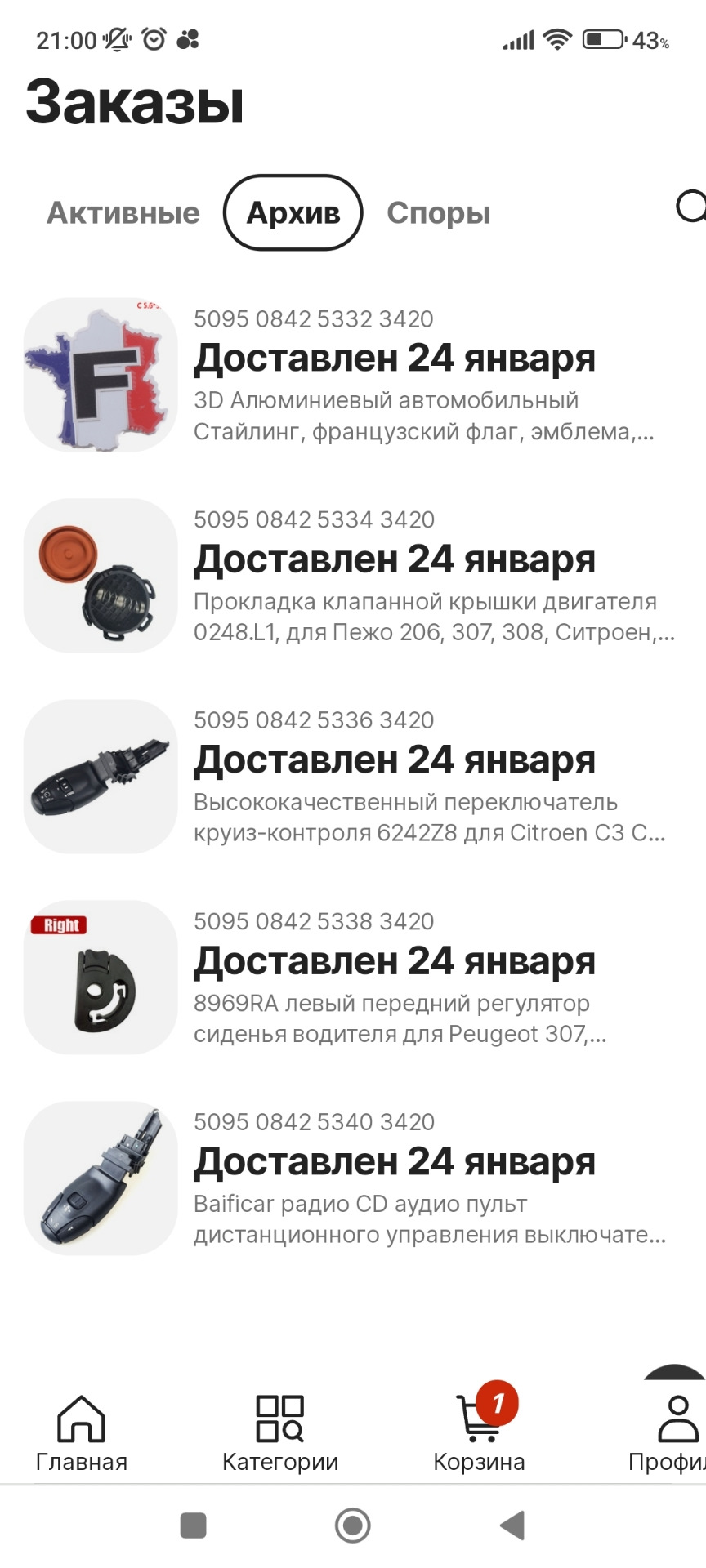Select the Архив tab
706x1568 pixels.
click(293, 213)
